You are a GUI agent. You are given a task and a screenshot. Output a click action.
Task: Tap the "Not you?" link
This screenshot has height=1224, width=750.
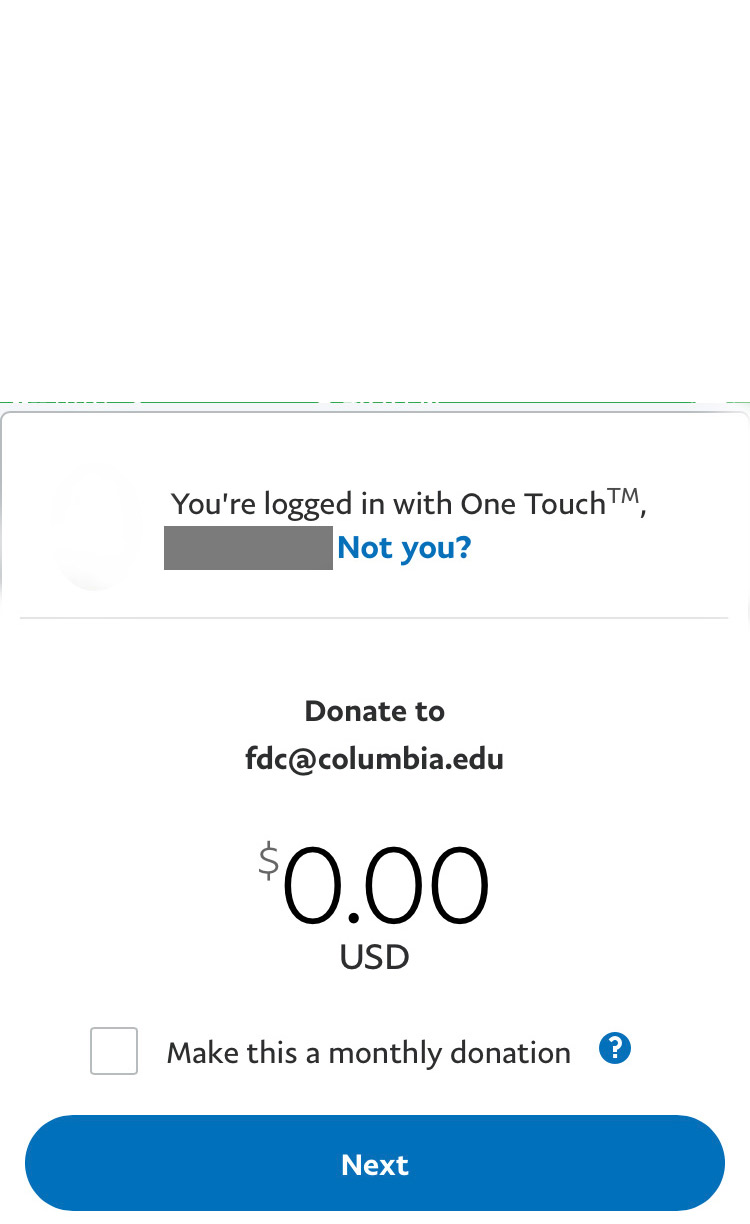(x=404, y=547)
